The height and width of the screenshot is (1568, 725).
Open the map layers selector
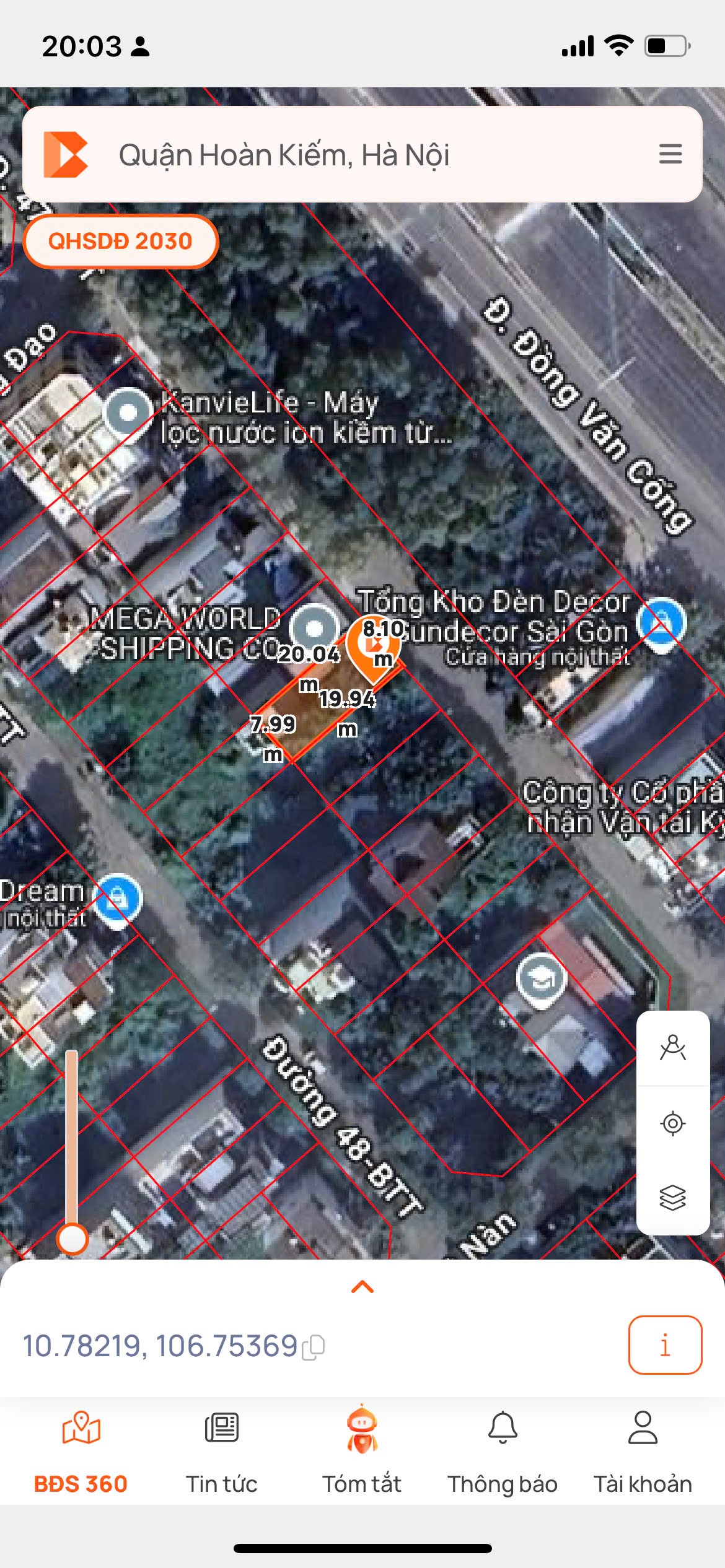(673, 1197)
